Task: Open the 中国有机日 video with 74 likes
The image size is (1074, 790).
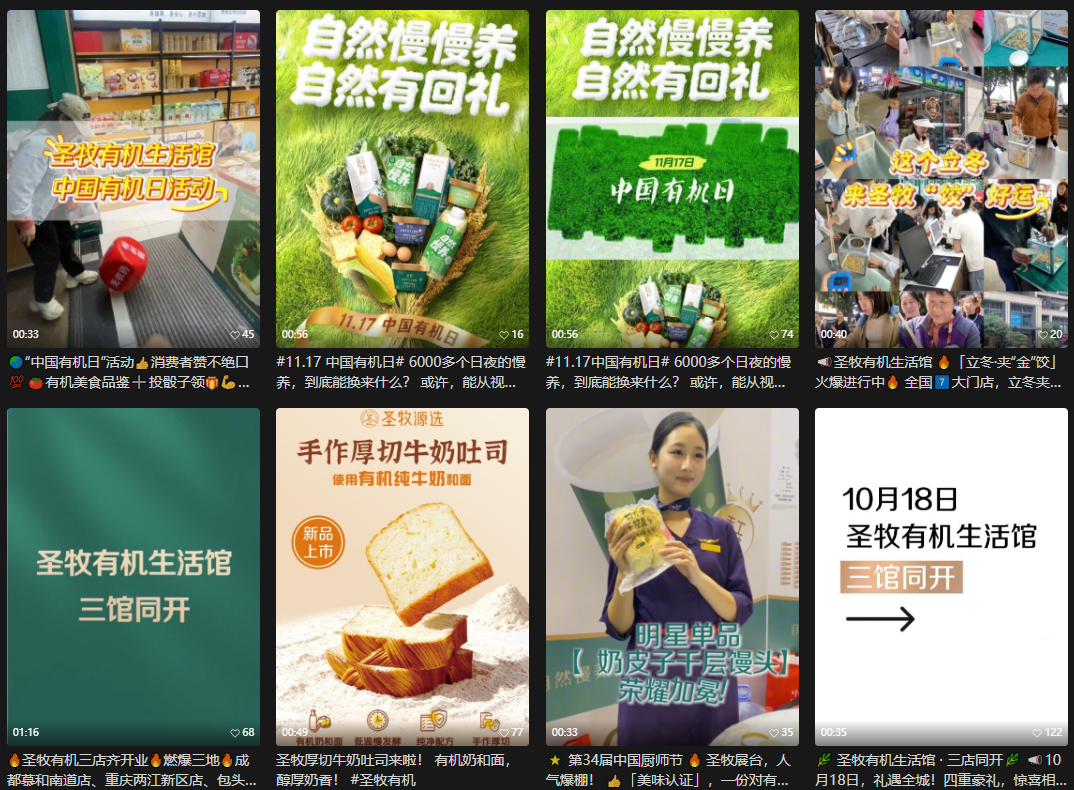Action: (672, 180)
